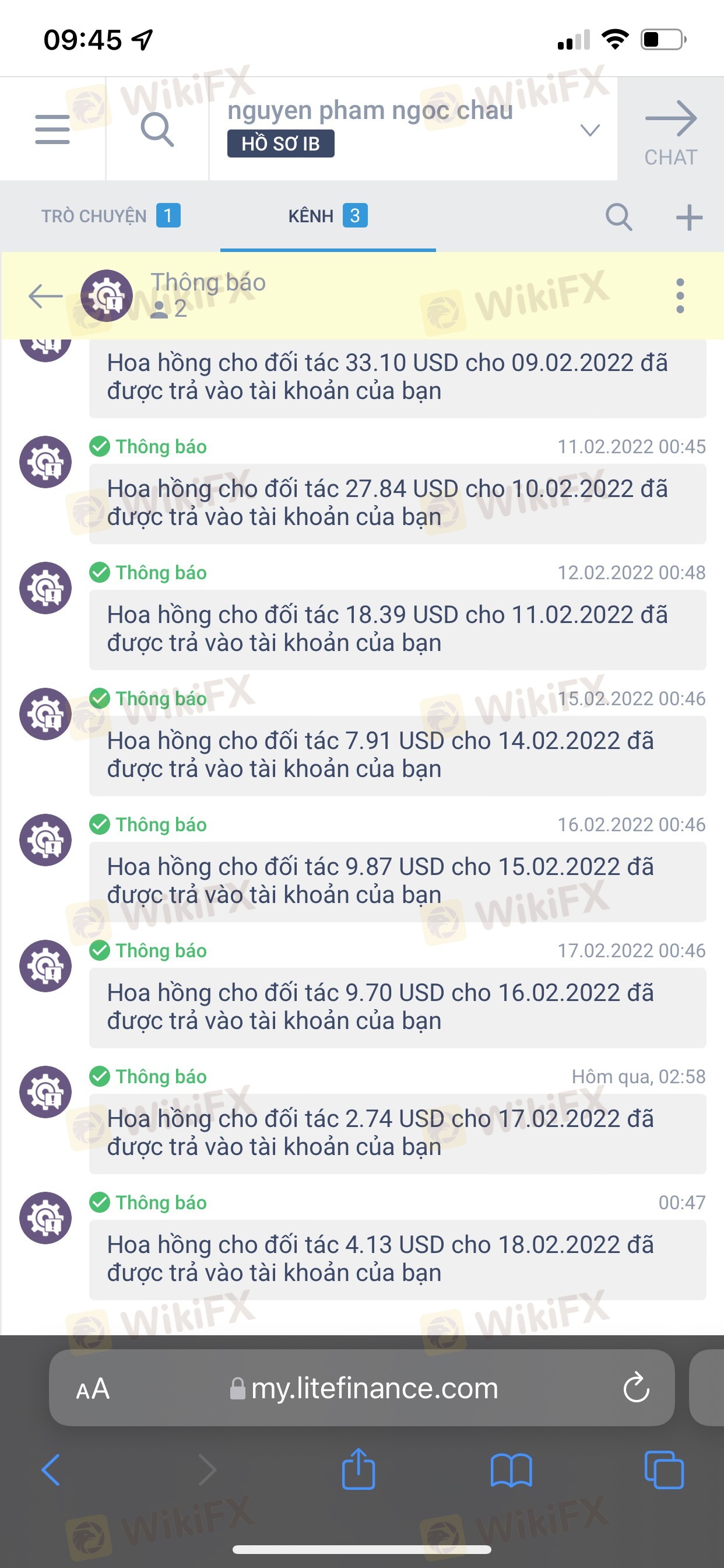The height and width of the screenshot is (1568, 724).
Task: Open Safari bookmarks
Action: 511,1470
